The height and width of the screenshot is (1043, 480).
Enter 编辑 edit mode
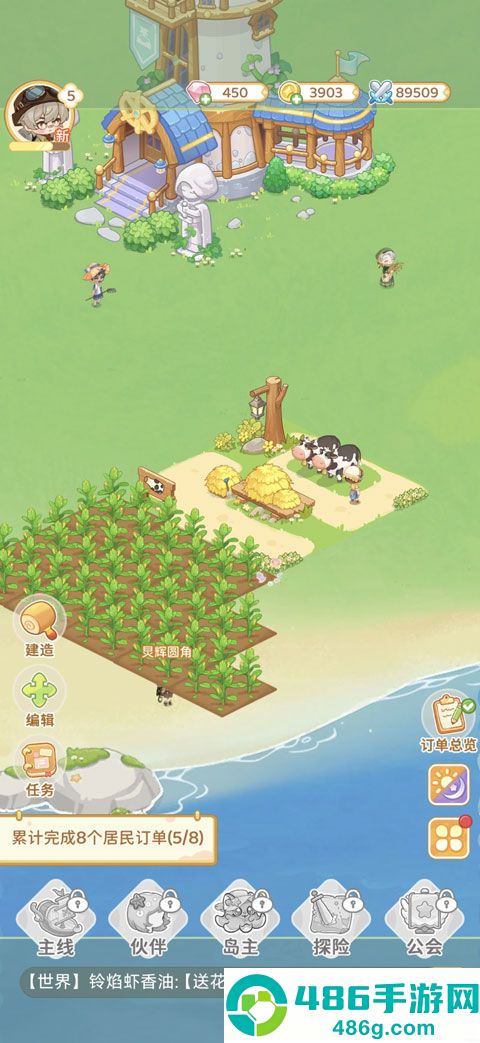[x=39, y=696]
